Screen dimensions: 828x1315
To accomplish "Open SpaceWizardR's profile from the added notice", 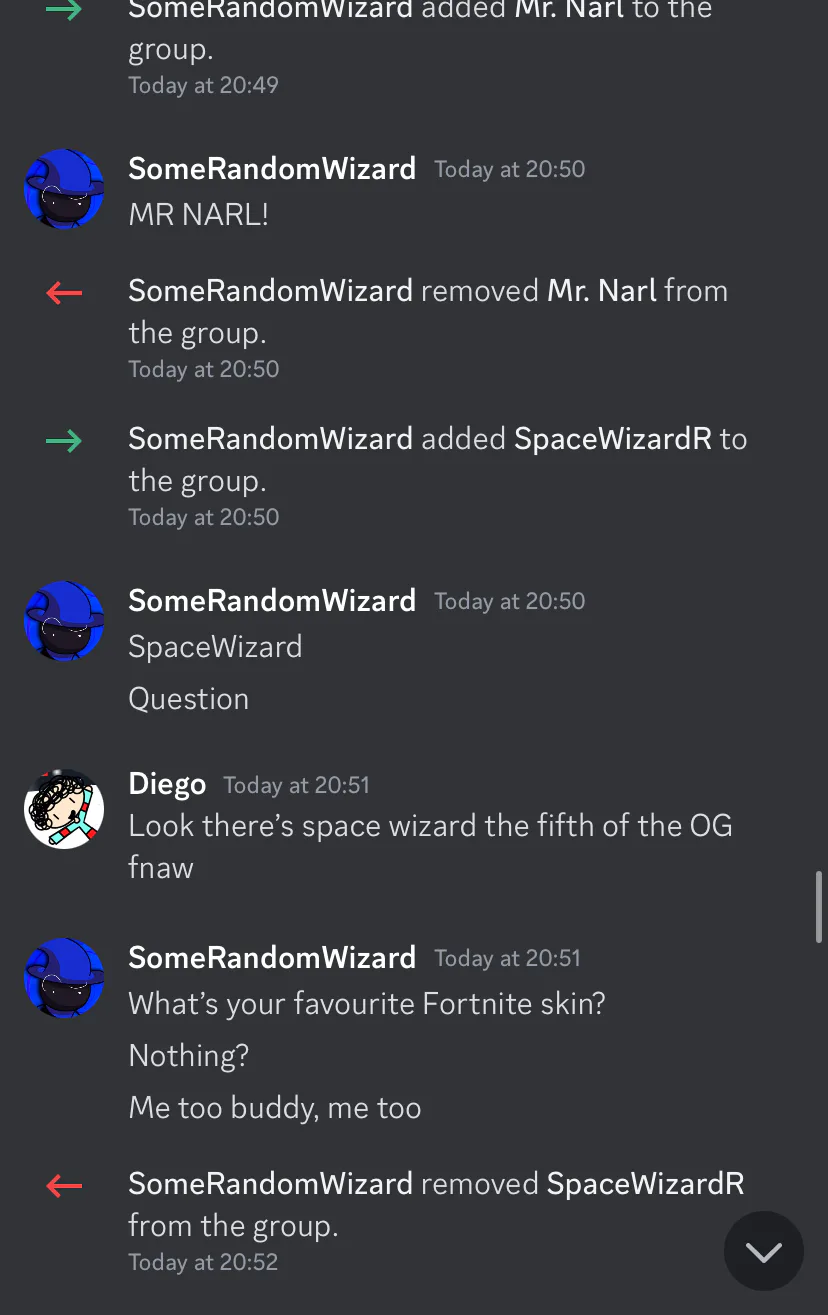I will pyautogui.click(x=612, y=439).
